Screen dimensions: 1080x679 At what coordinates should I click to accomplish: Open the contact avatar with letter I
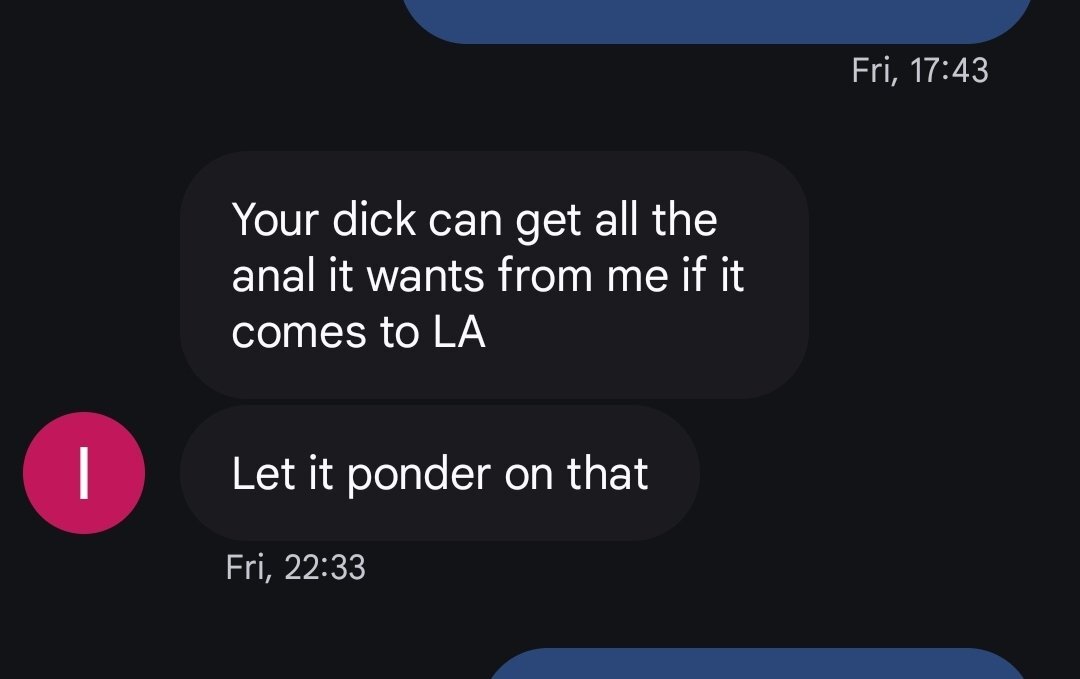pos(84,473)
